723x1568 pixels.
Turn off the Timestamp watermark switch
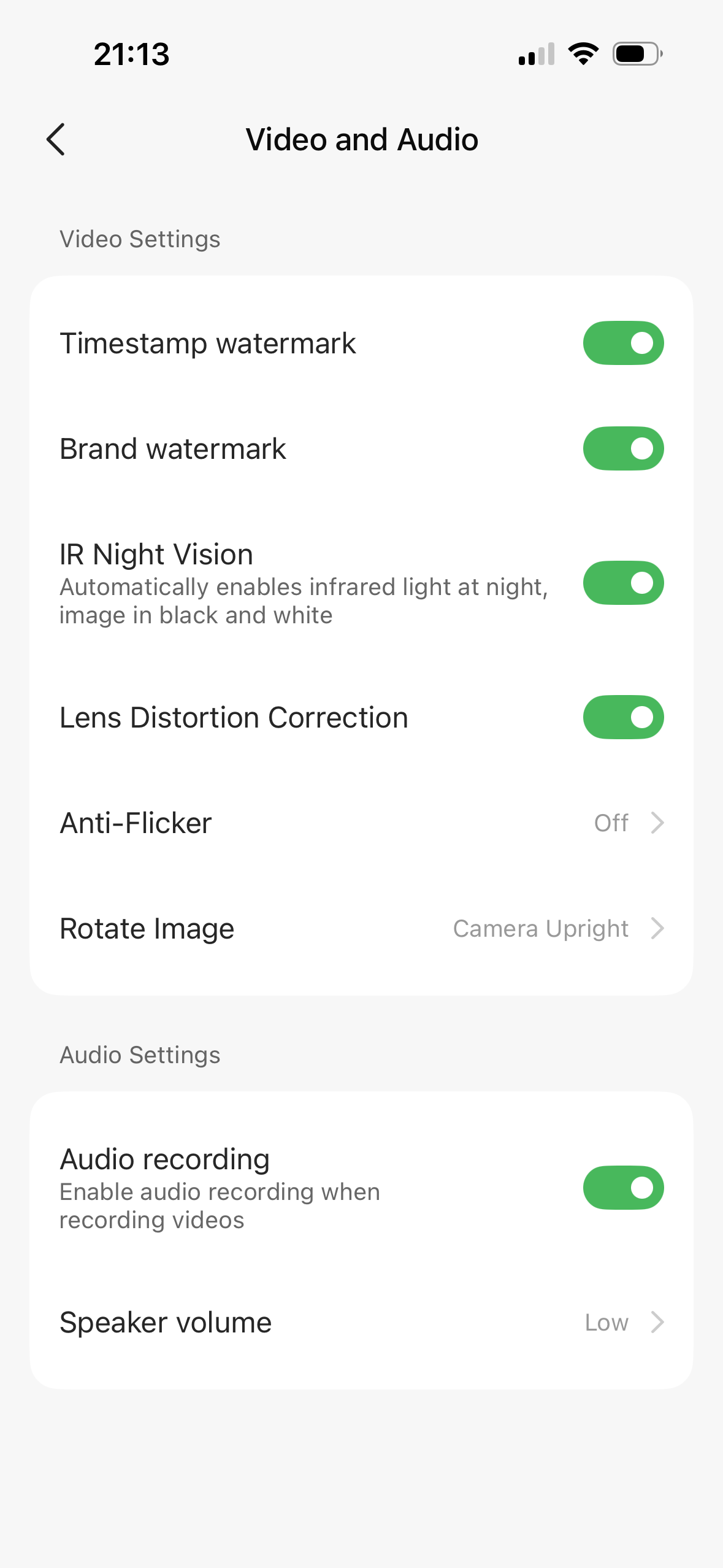coord(622,343)
